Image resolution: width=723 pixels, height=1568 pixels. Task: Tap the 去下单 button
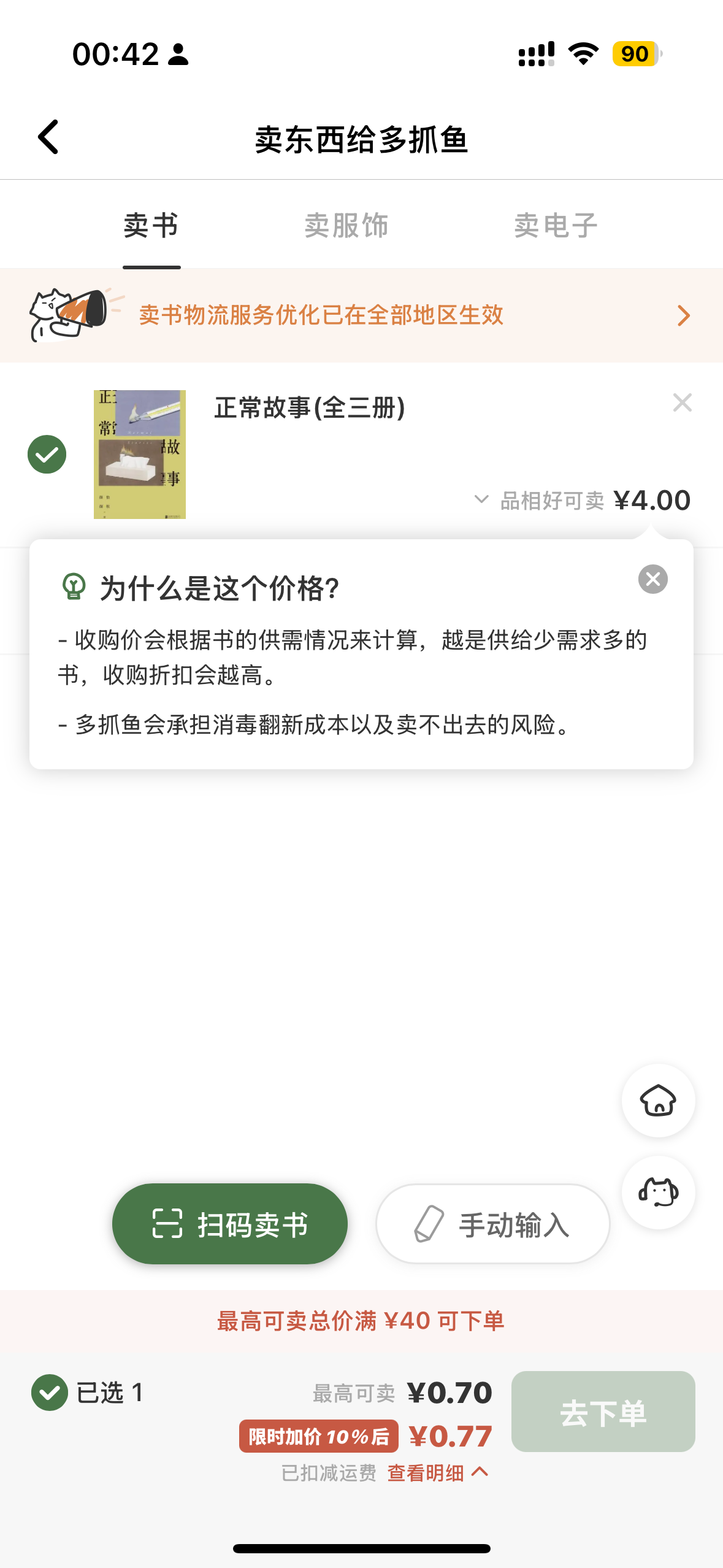coord(603,1412)
